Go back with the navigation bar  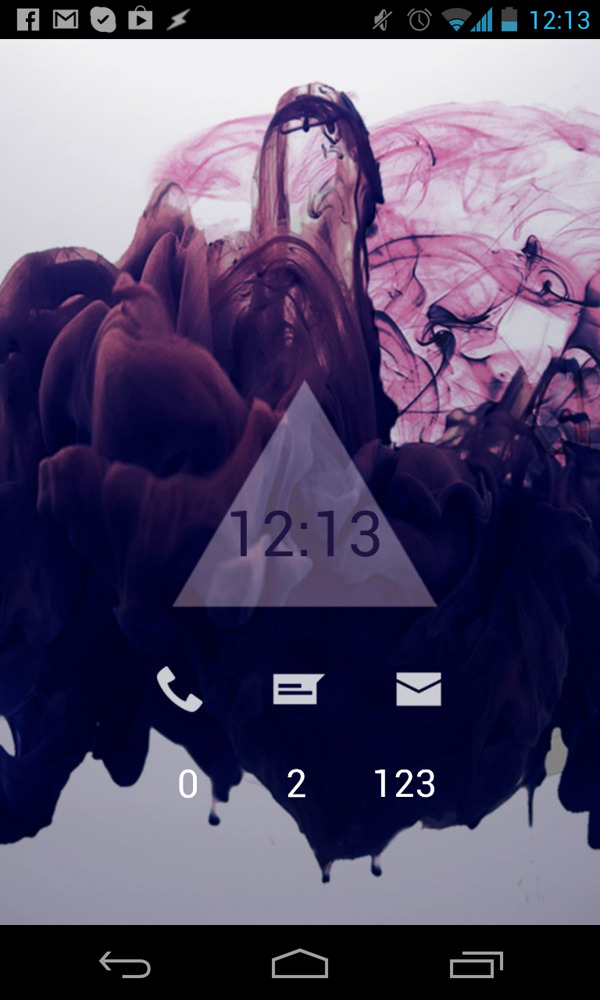125,964
